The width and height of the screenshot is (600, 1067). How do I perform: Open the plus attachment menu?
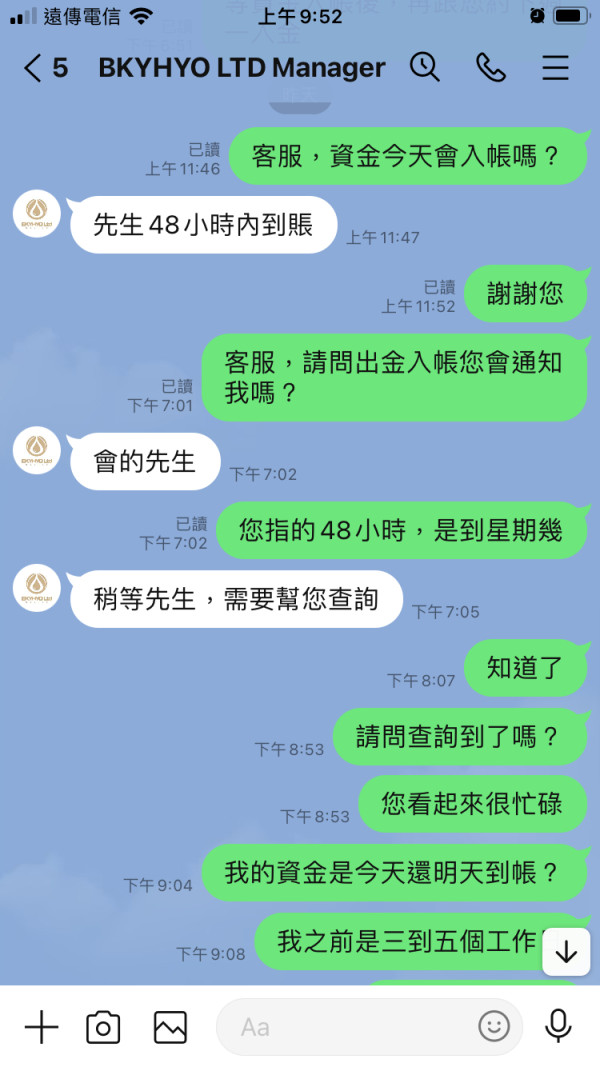pyautogui.click(x=41, y=1026)
